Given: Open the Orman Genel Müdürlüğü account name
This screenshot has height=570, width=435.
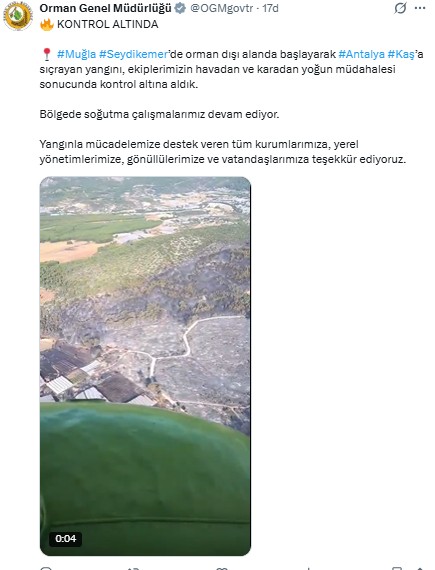Looking at the screenshot, I should tap(105, 8).
